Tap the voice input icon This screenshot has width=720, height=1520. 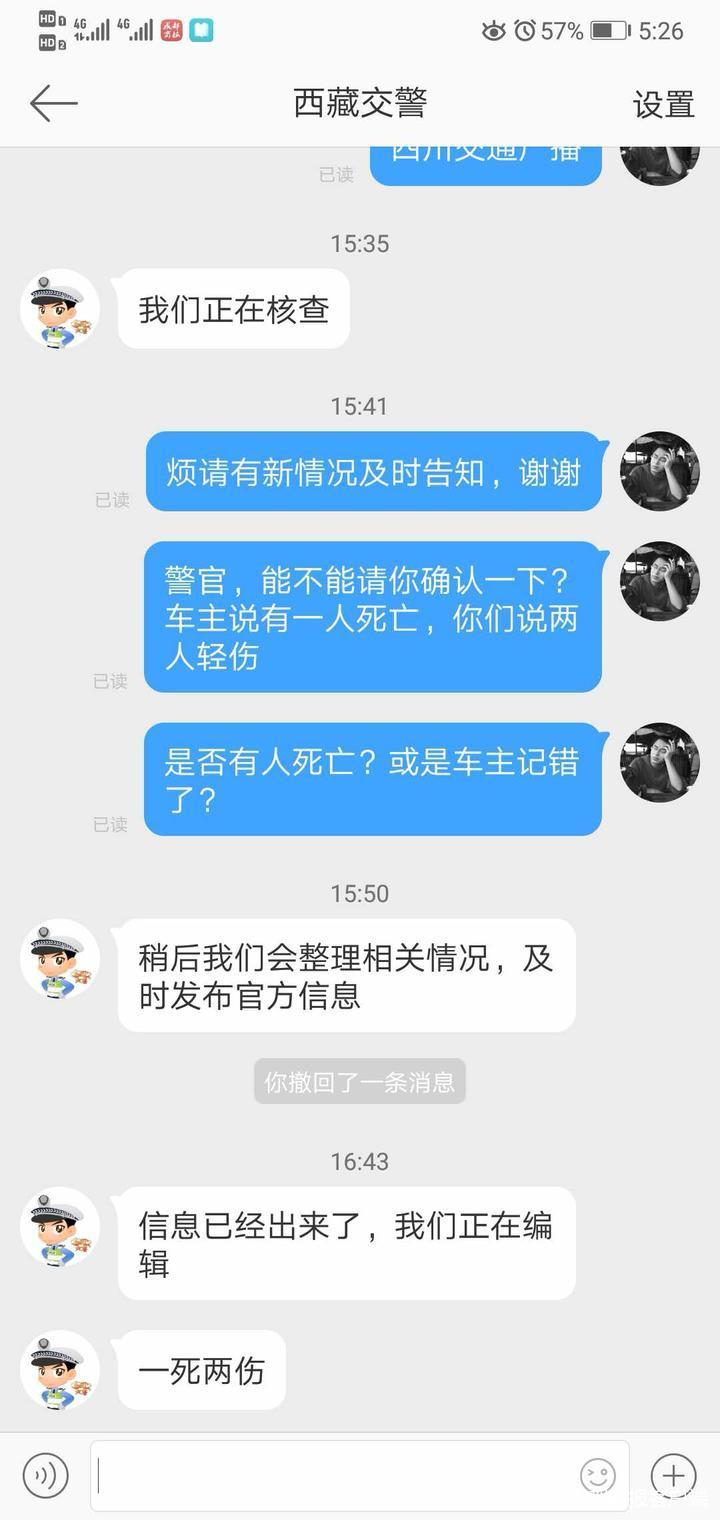pos(45,1475)
